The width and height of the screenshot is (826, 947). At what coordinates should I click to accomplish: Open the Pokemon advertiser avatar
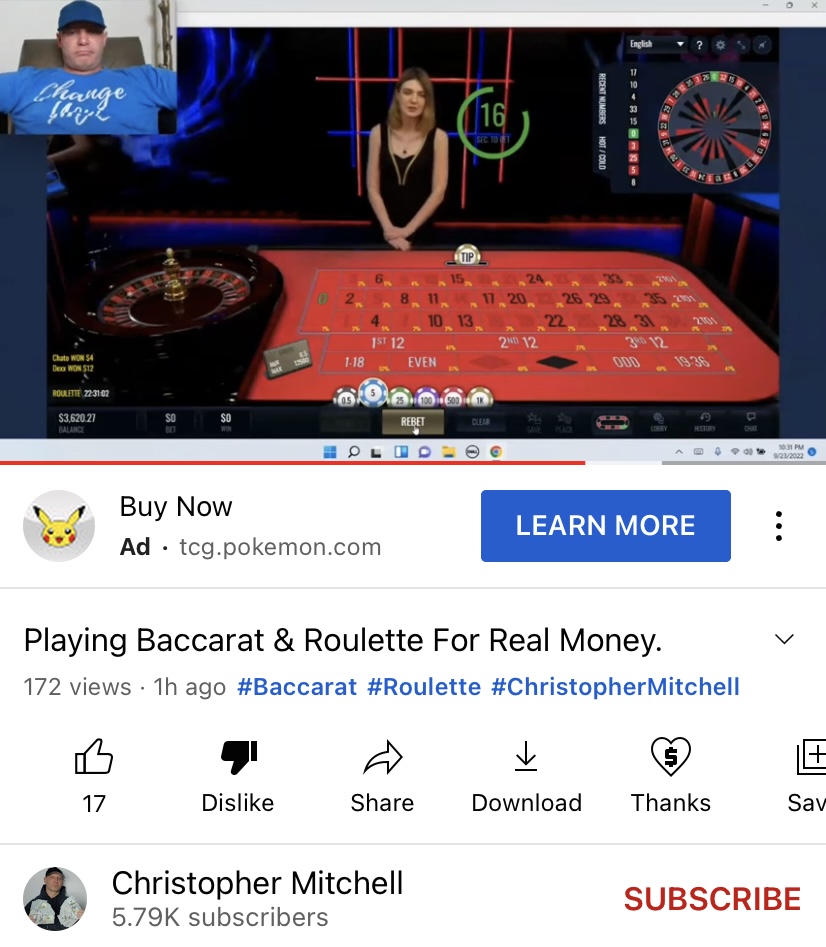(59, 526)
